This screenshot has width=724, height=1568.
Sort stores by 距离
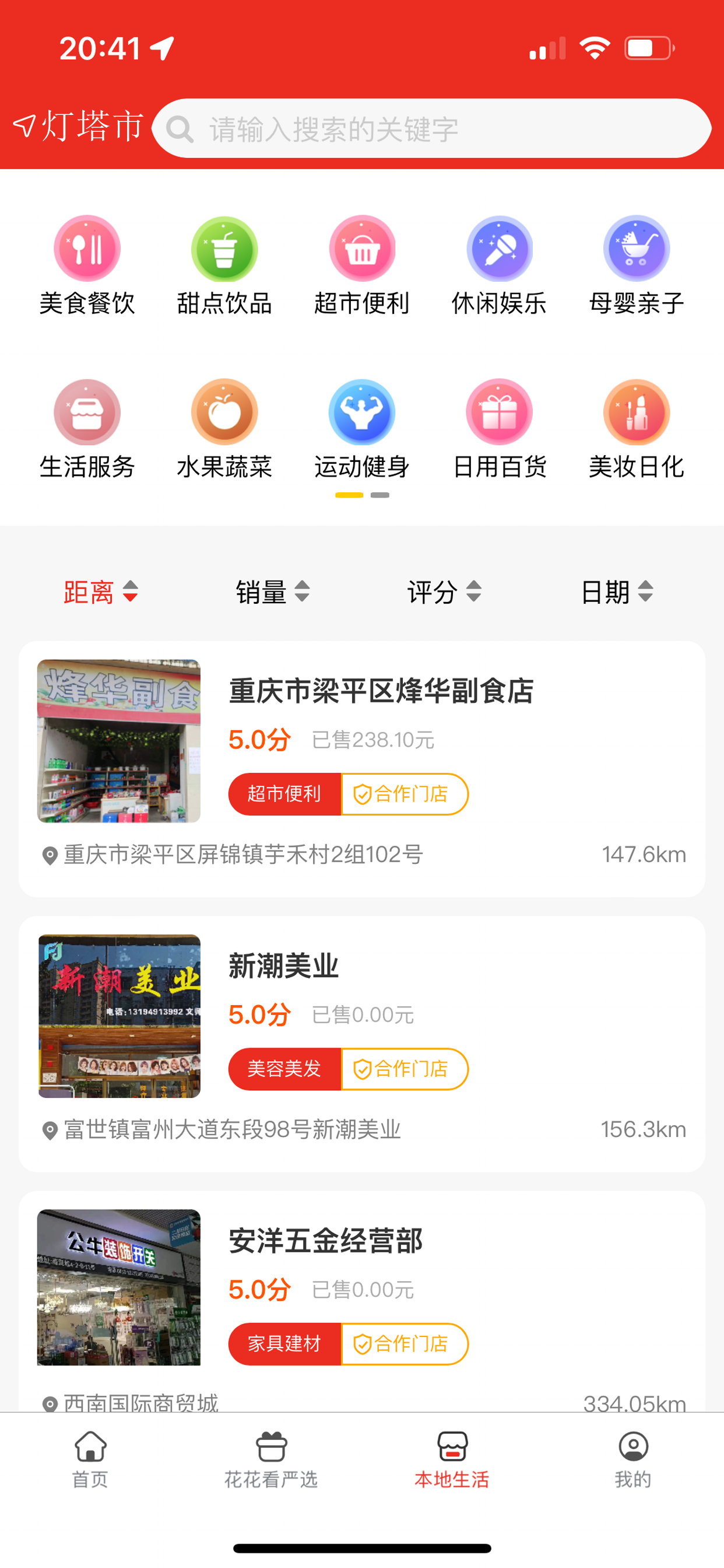(101, 591)
